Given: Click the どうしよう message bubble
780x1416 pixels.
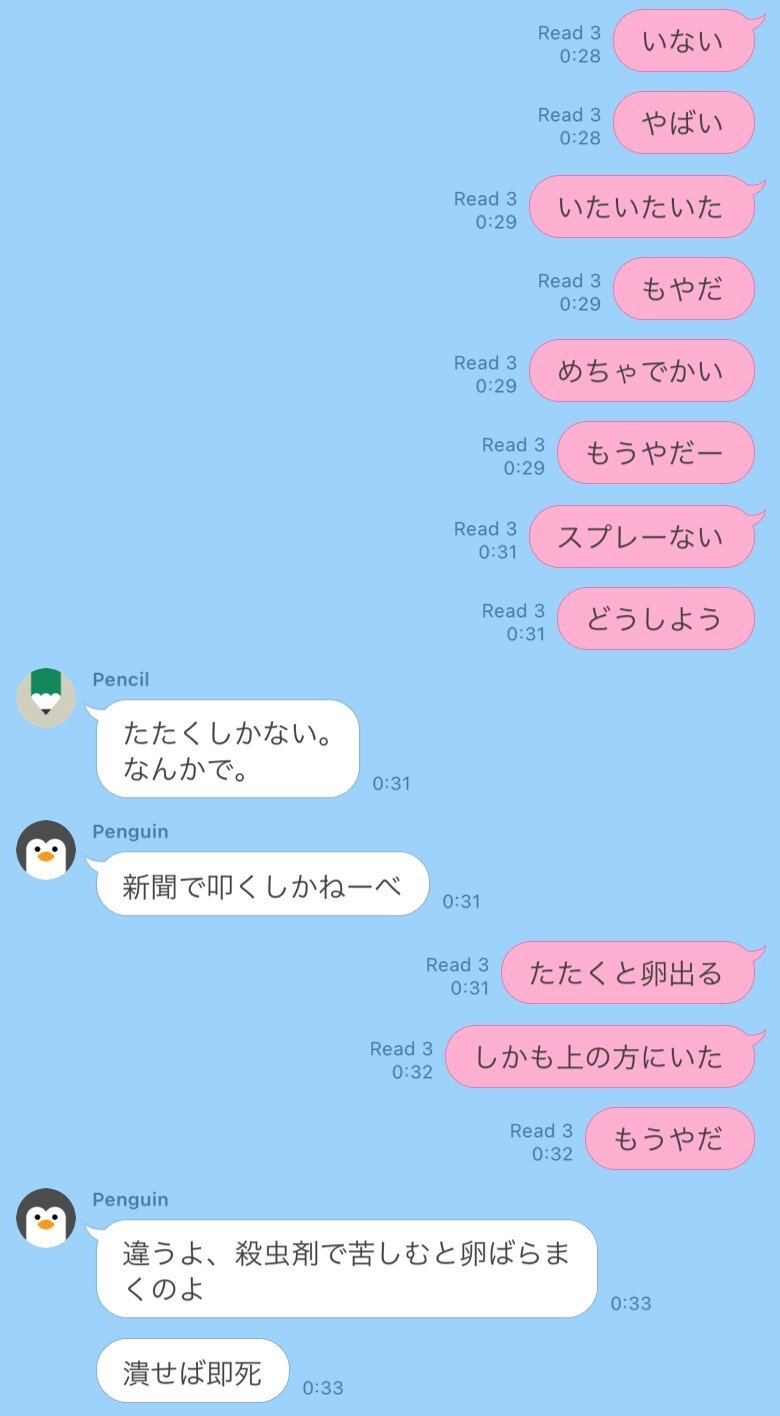Looking at the screenshot, I should click(x=656, y=618).
